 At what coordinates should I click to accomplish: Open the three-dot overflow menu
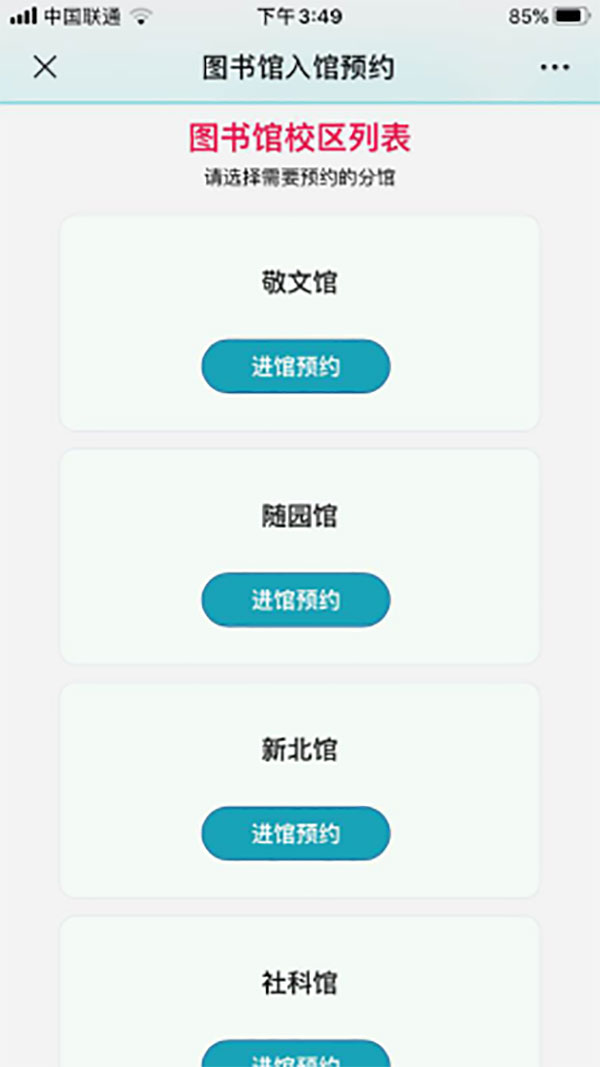pos(554,67)
